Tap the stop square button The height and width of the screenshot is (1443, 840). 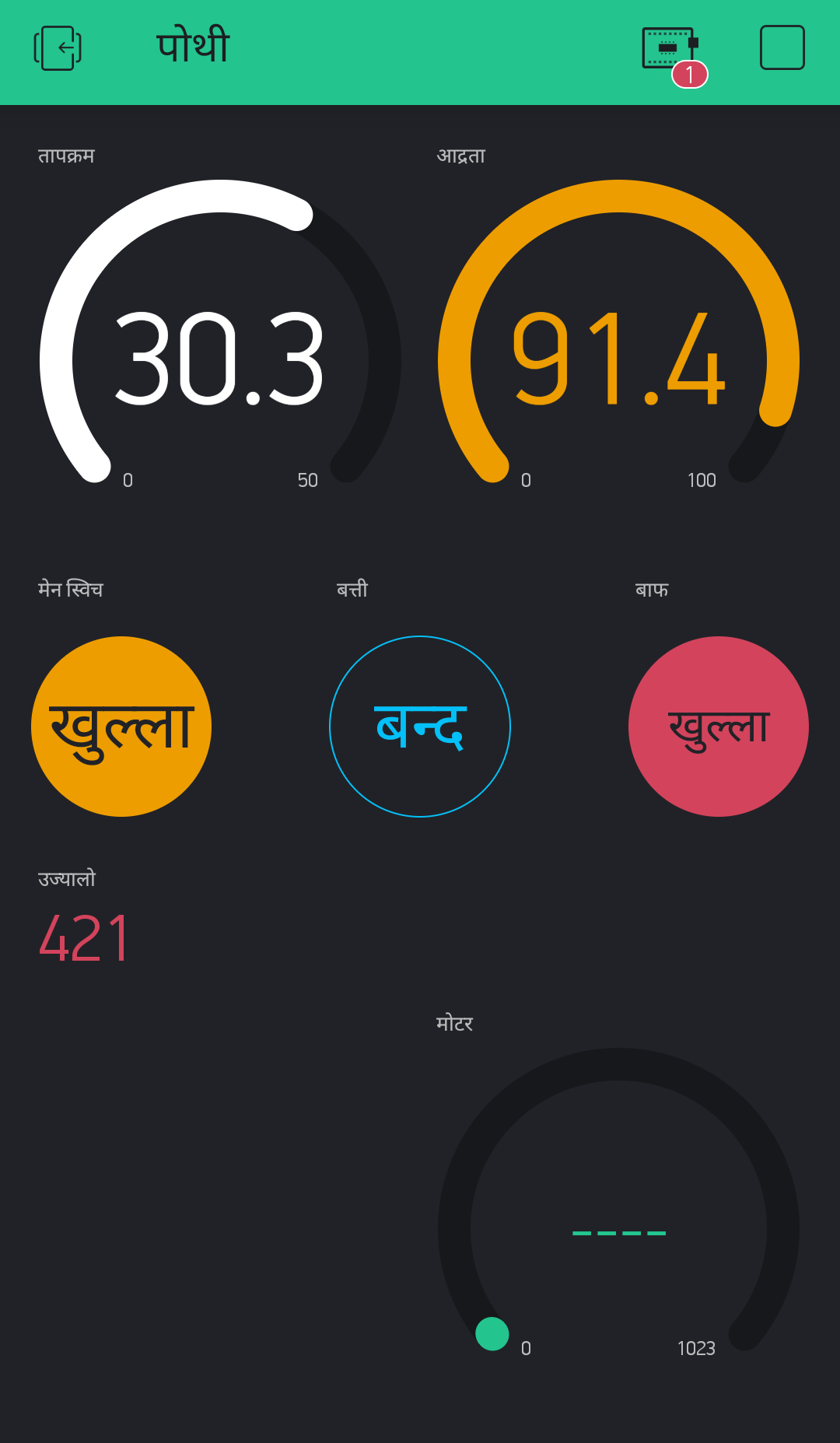(782, 48)
